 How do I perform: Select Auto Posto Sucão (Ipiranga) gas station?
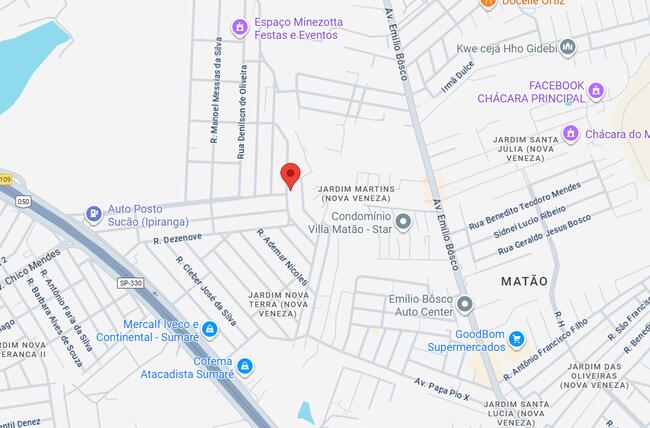point(93,213)
